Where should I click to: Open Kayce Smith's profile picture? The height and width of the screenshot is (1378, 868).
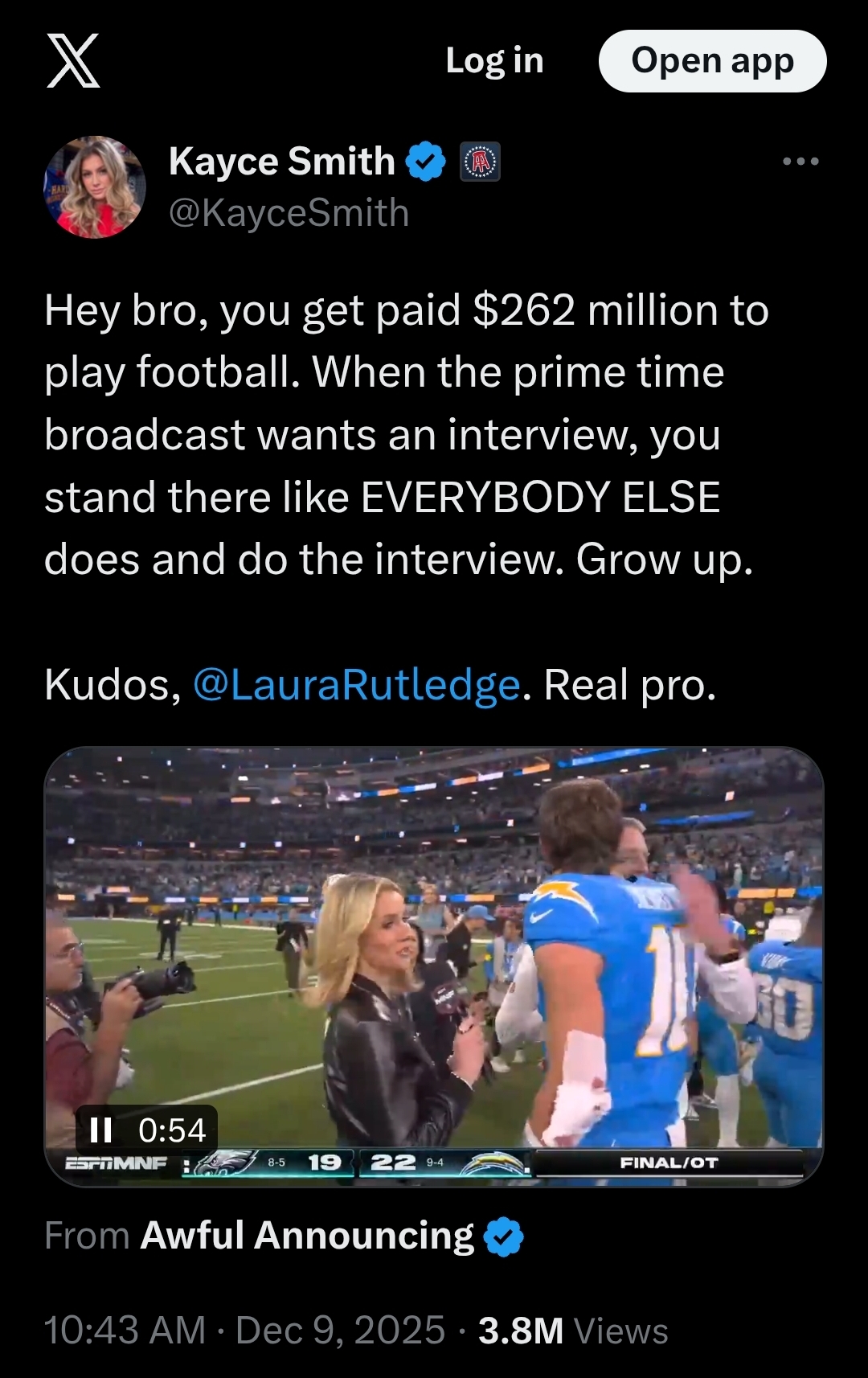click(95, 187)
